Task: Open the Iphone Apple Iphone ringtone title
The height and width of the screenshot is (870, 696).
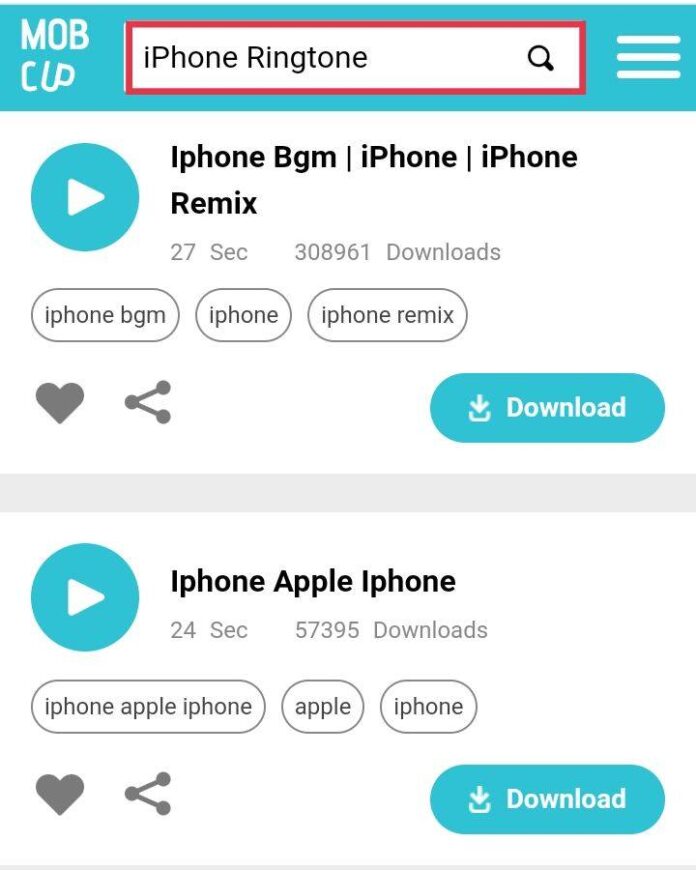Action: [x=313, y=581]
